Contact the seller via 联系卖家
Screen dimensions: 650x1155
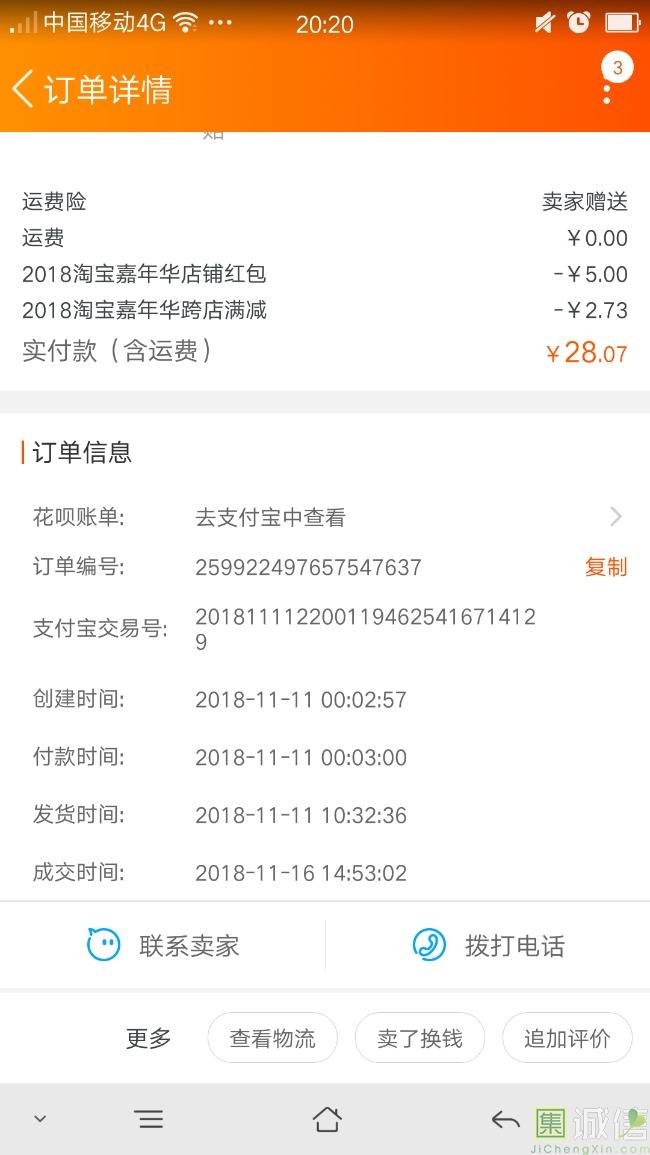[163, 945]
